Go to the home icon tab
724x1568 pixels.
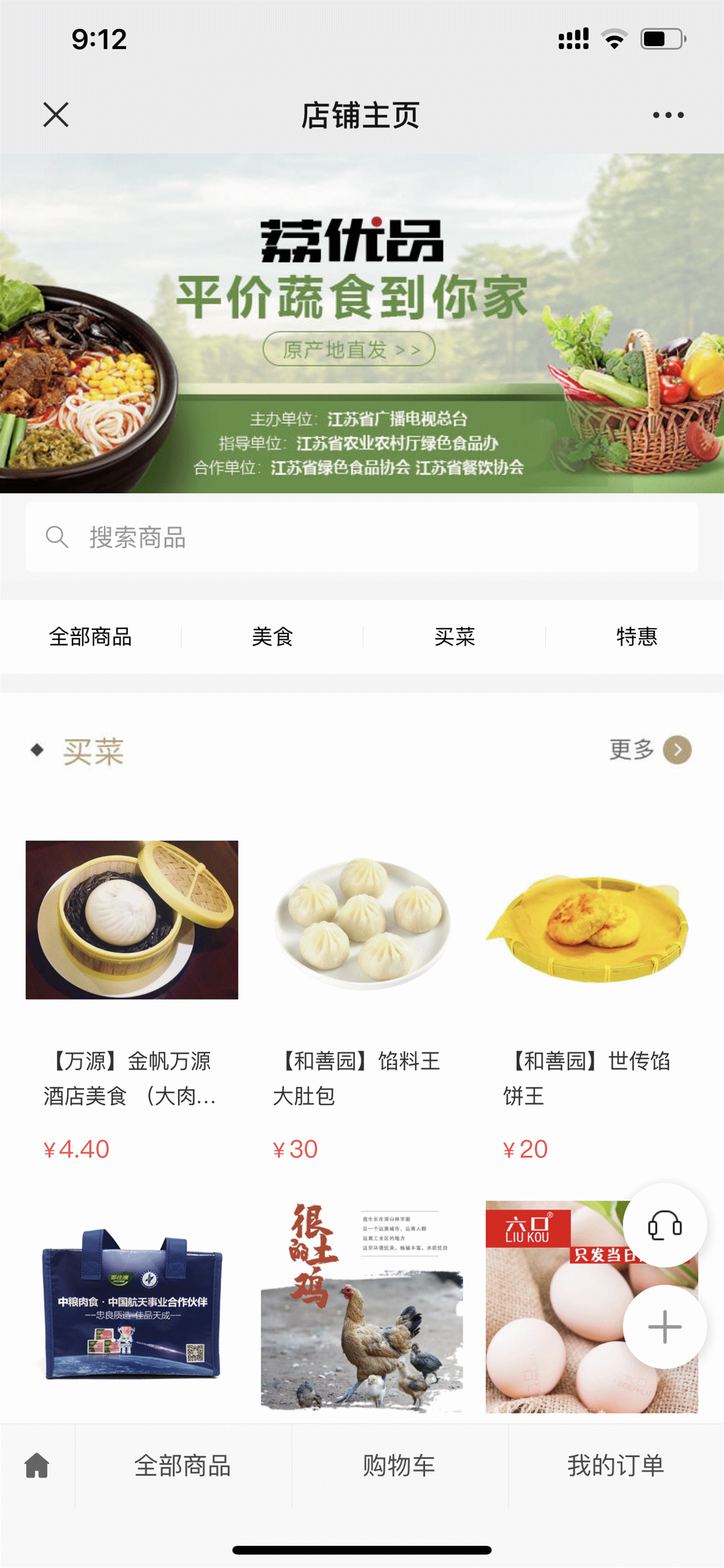click(x=37, y=1465)
